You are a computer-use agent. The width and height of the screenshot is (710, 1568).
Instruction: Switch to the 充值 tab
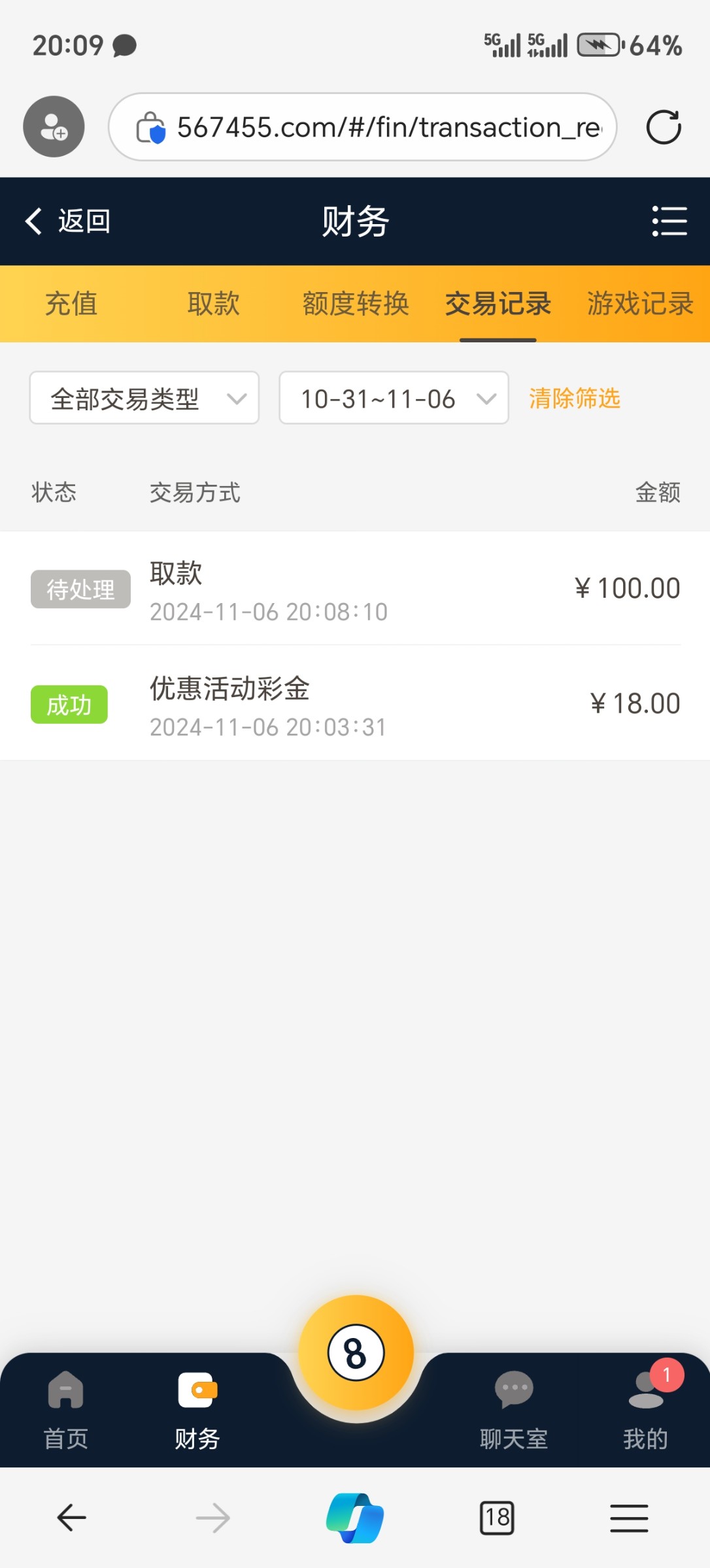tap(71, 304)
